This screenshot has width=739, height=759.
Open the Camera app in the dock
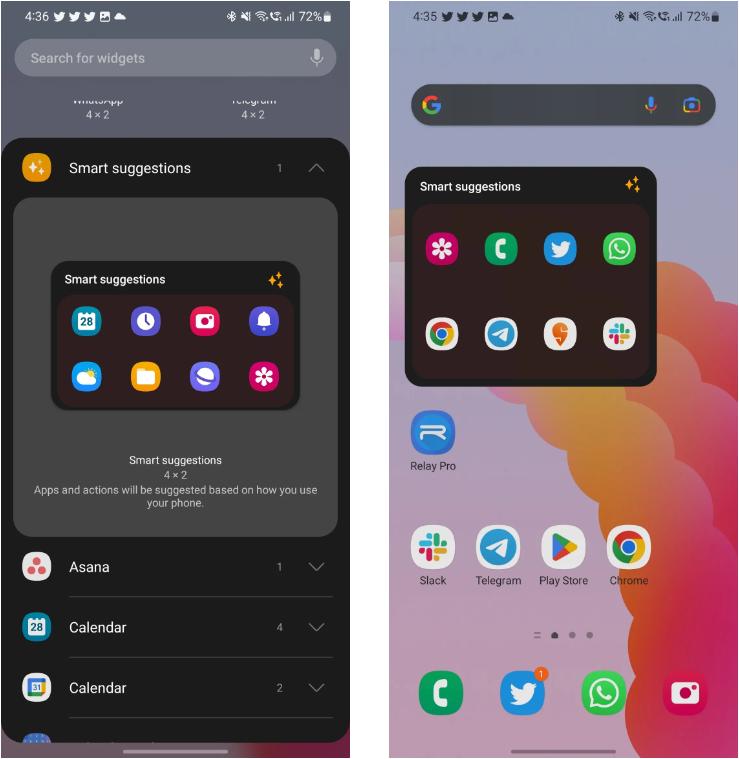(685, 693)
